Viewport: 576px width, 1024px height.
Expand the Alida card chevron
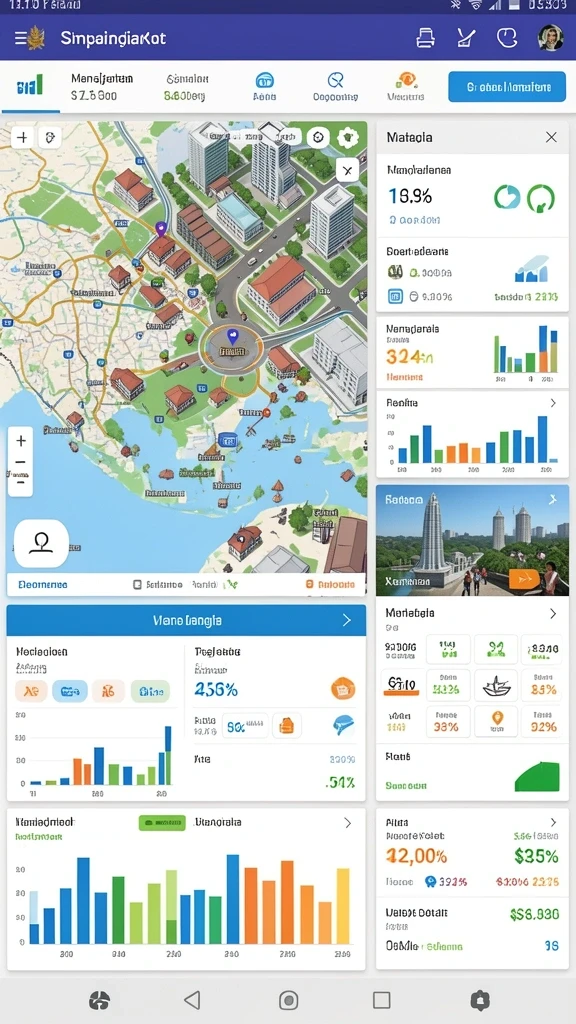[553, 822]
